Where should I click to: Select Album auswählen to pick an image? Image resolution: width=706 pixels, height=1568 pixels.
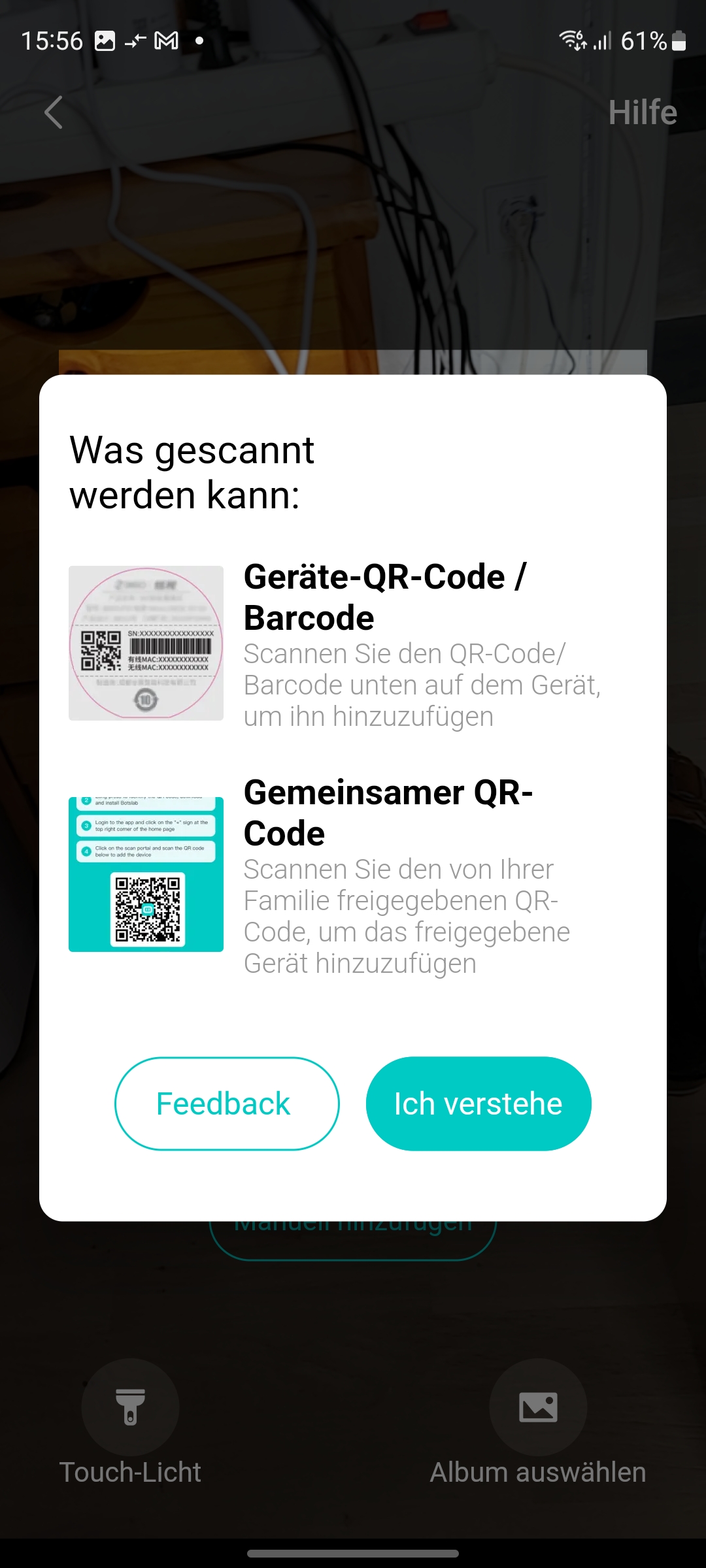pos(537,1406)
